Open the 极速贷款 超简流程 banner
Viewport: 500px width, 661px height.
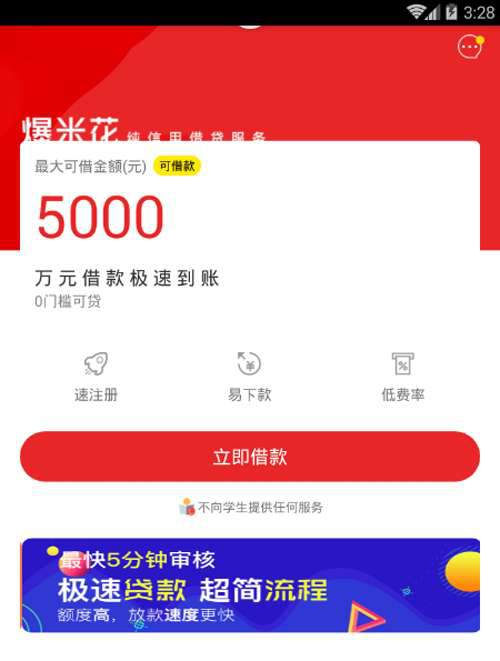[x=250, y=586]
